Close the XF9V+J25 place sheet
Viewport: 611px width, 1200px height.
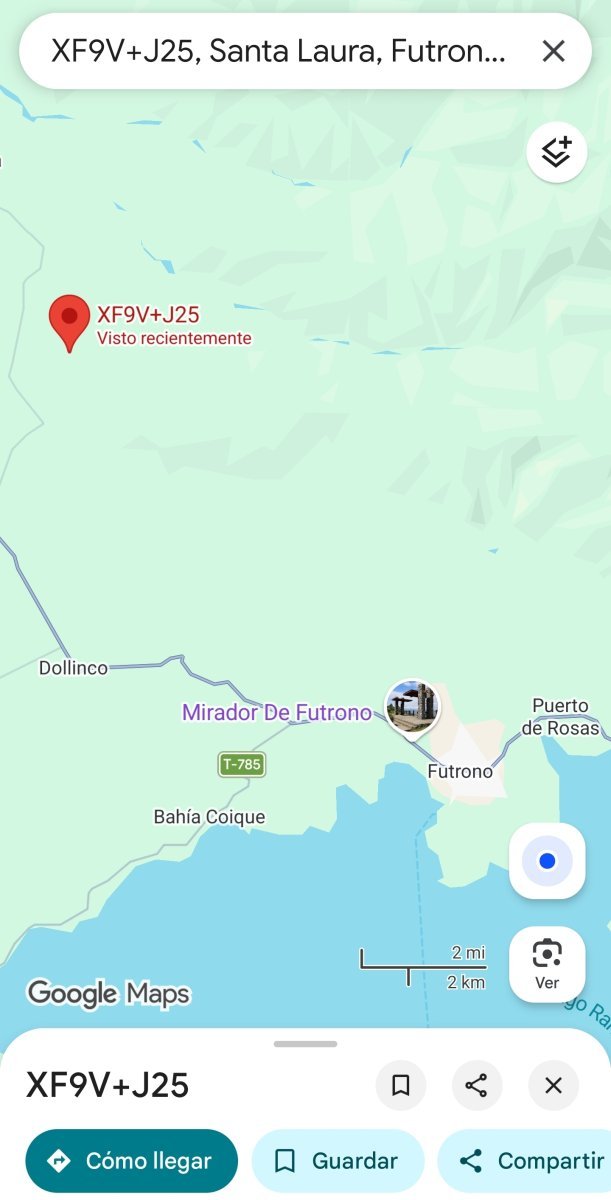pos(553,1085)
